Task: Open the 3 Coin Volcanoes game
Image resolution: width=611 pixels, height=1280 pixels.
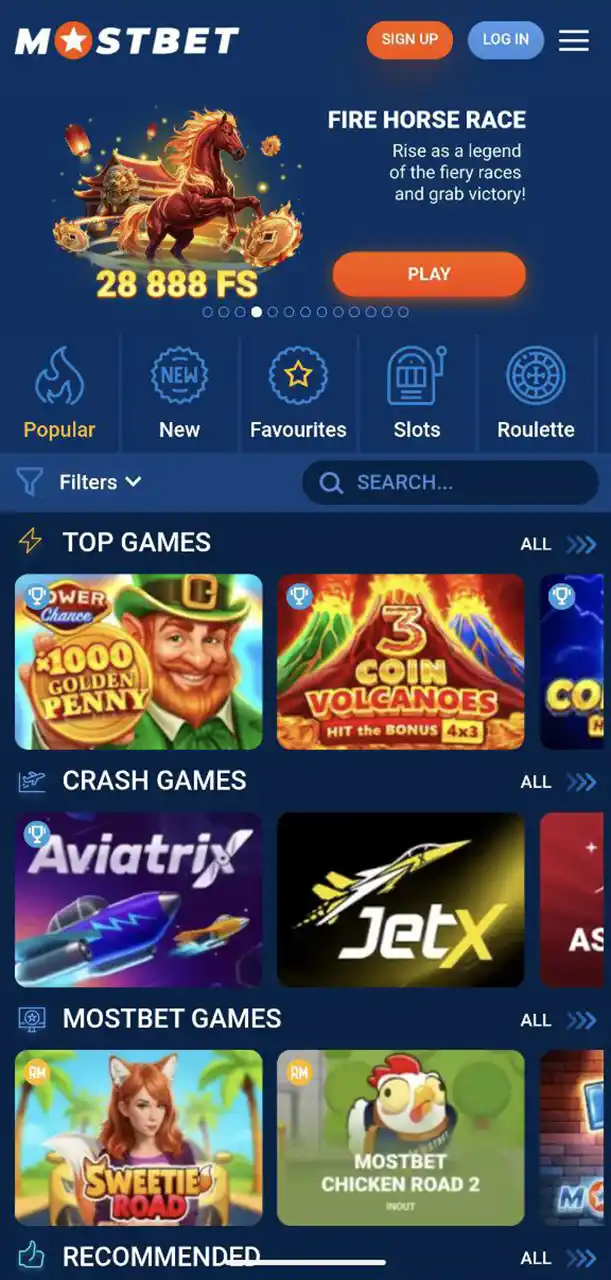Action: point(400,662)
